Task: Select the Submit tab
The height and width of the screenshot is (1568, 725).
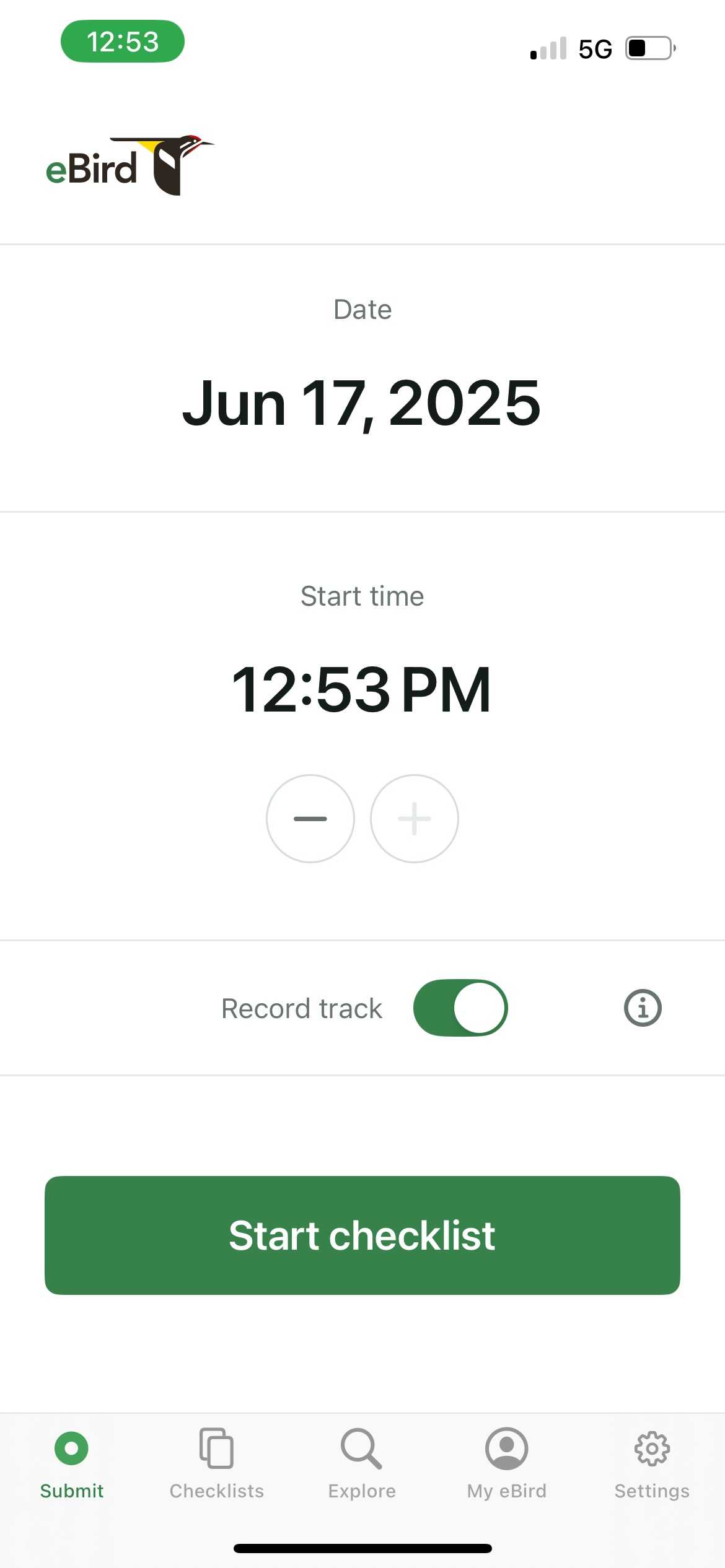Action: [x=72, y=1463]
